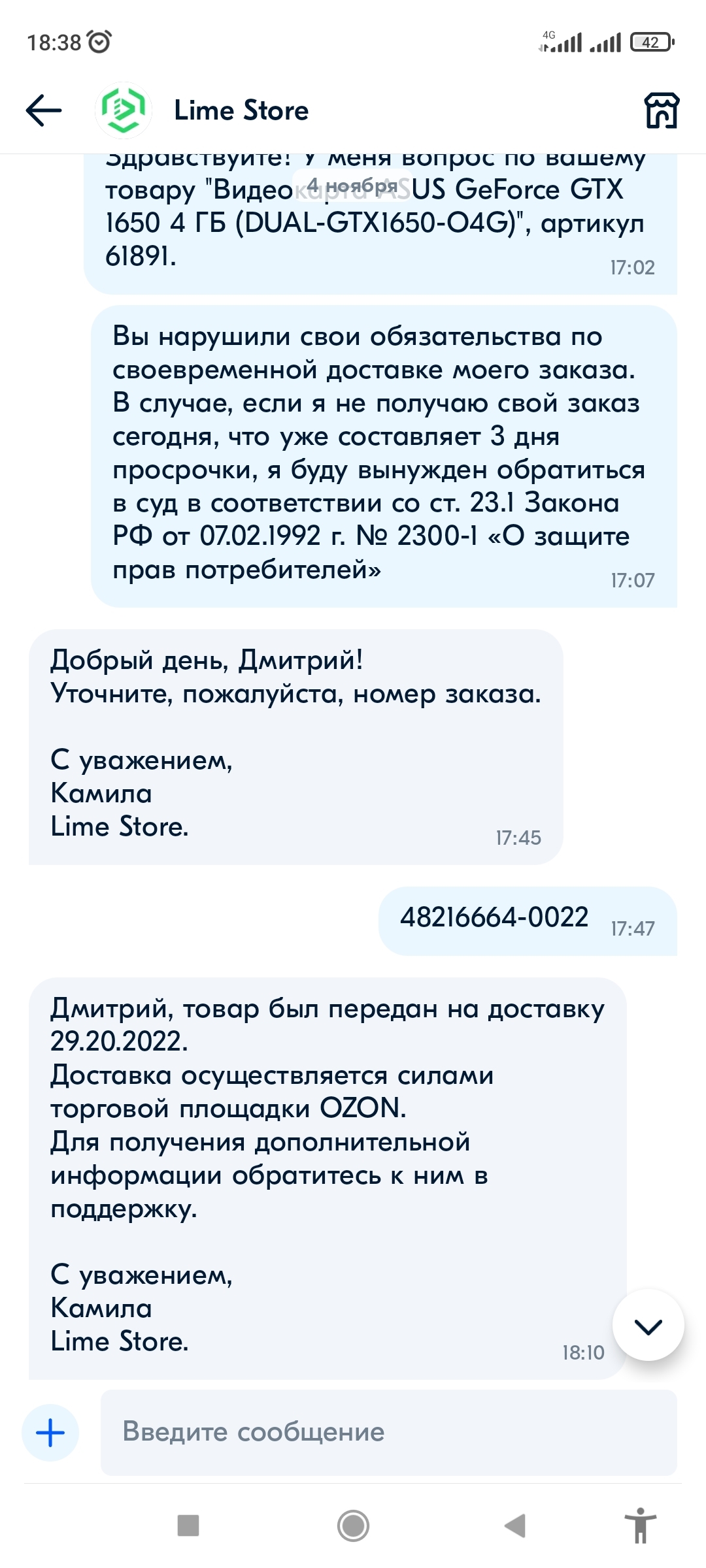The width and height of the screenshot is (706, 1568).
Task: Focus the 'Введите сообщение' message field
Action: coord(388,1433)
